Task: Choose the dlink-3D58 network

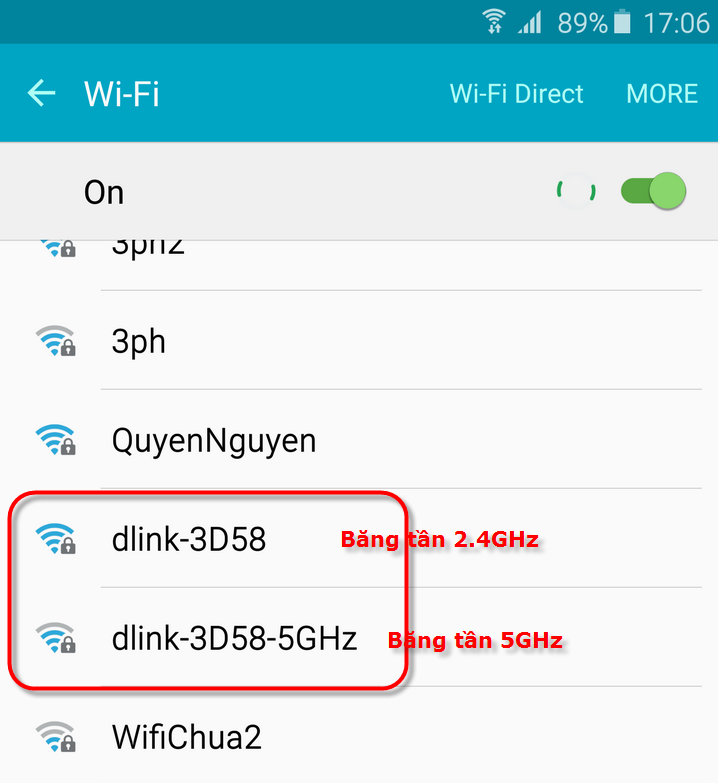Action: tap(189, 540)
